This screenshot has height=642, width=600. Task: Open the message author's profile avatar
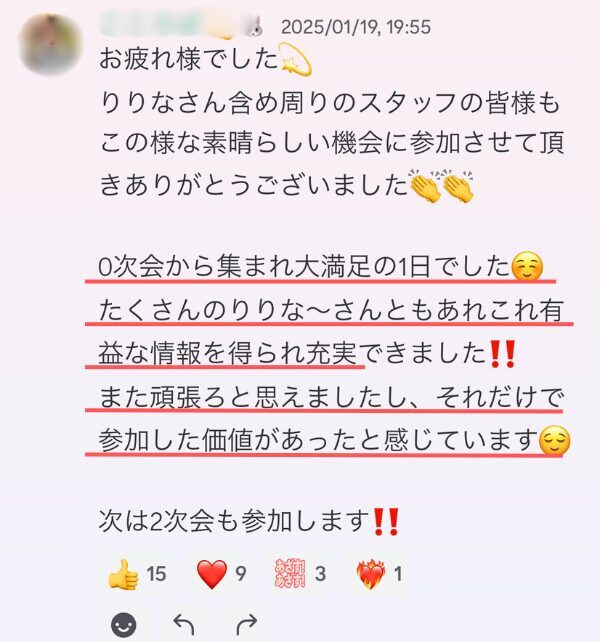pos(50,42)
